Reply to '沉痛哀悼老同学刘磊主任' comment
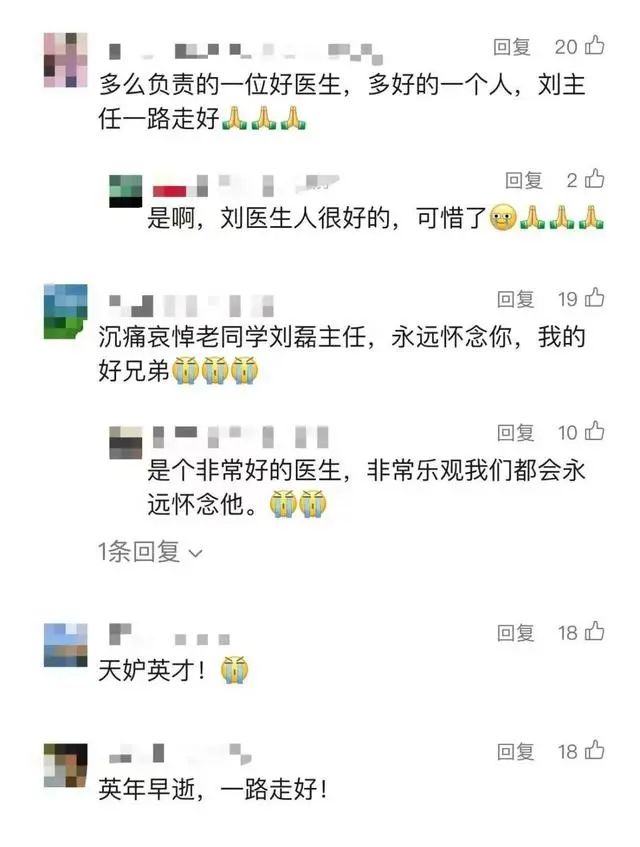Image resolution: width=640 pixels, height=847 pixels. [517, 299]
